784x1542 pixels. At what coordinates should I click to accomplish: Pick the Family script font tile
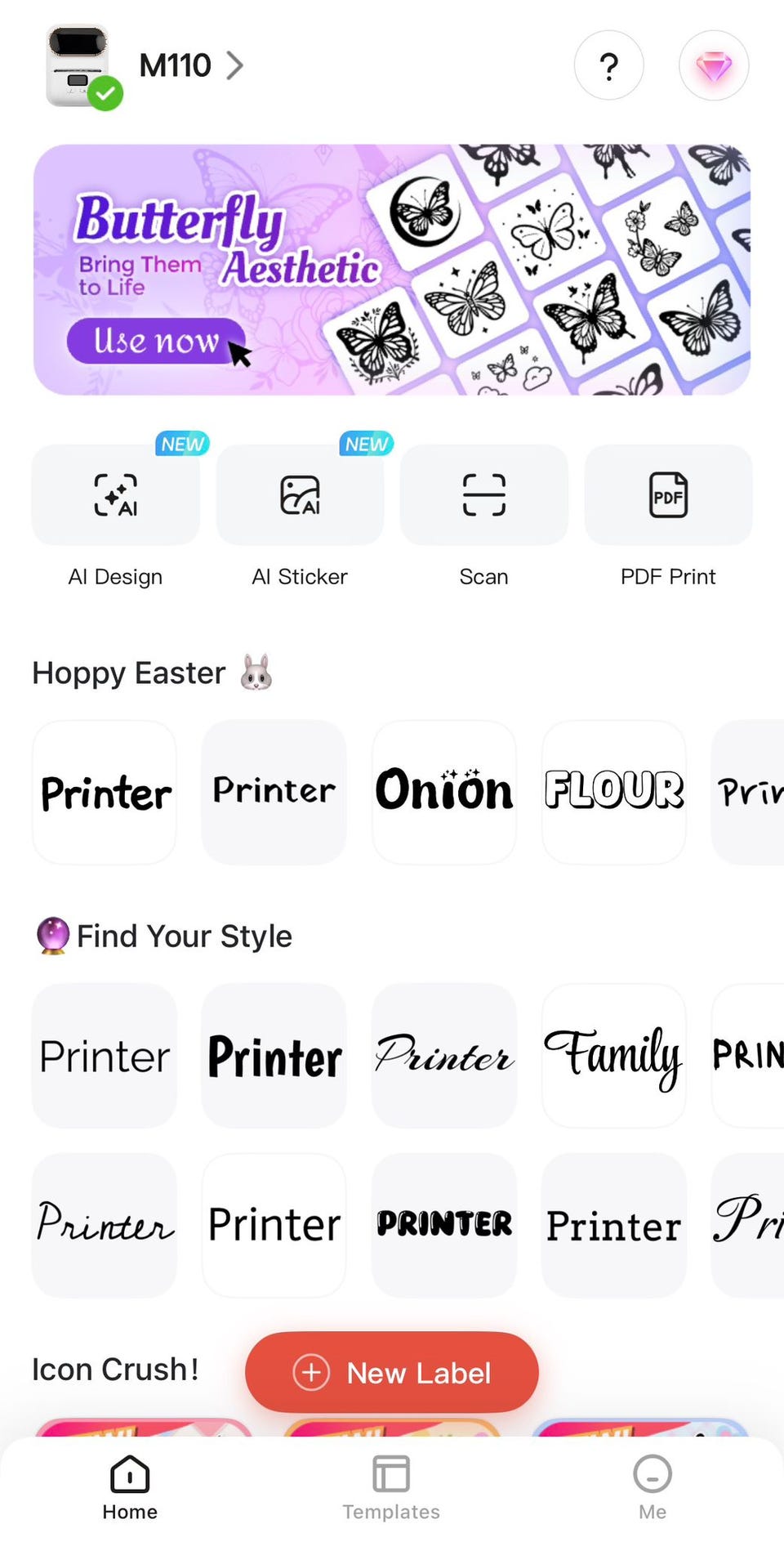point(613,1055)
